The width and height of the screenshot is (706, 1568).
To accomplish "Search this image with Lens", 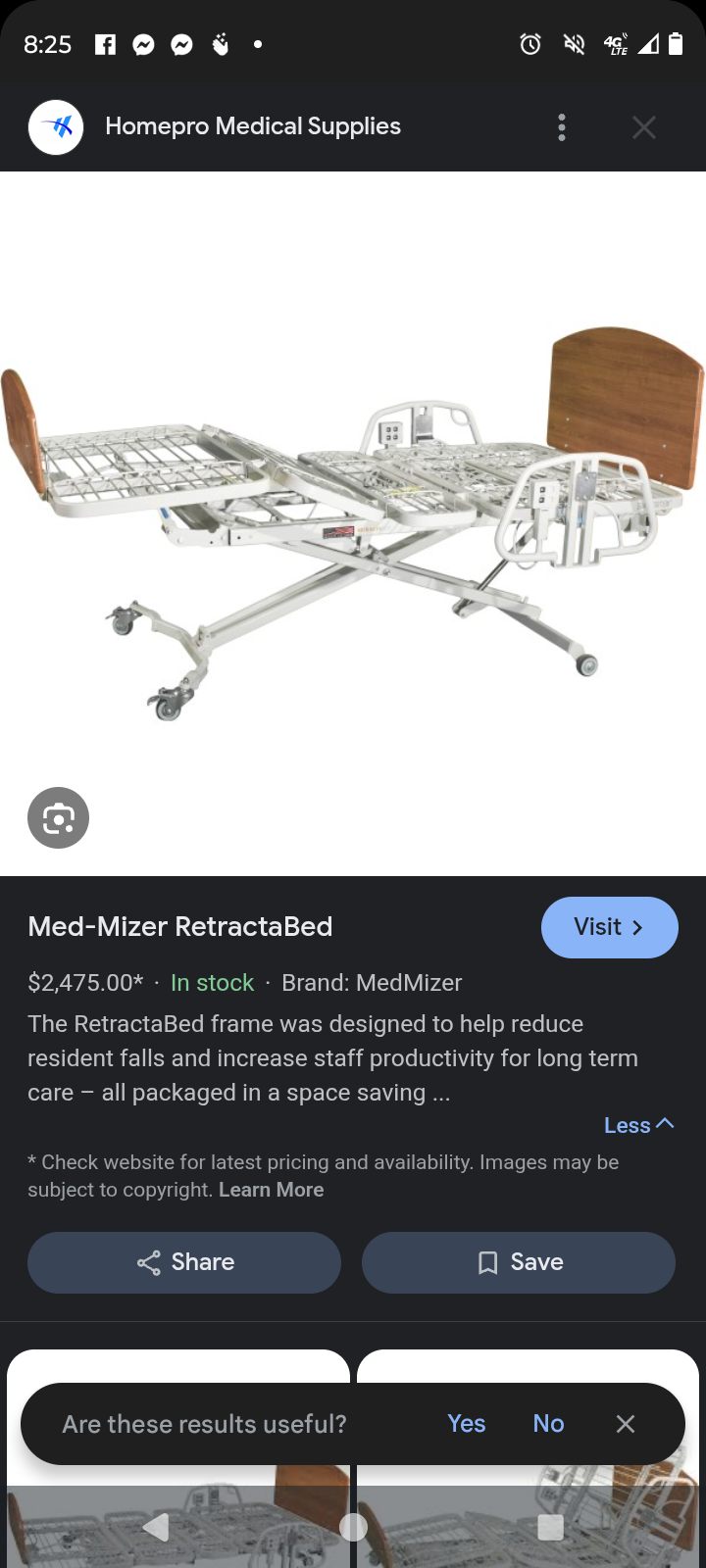I will click(59, 817).
